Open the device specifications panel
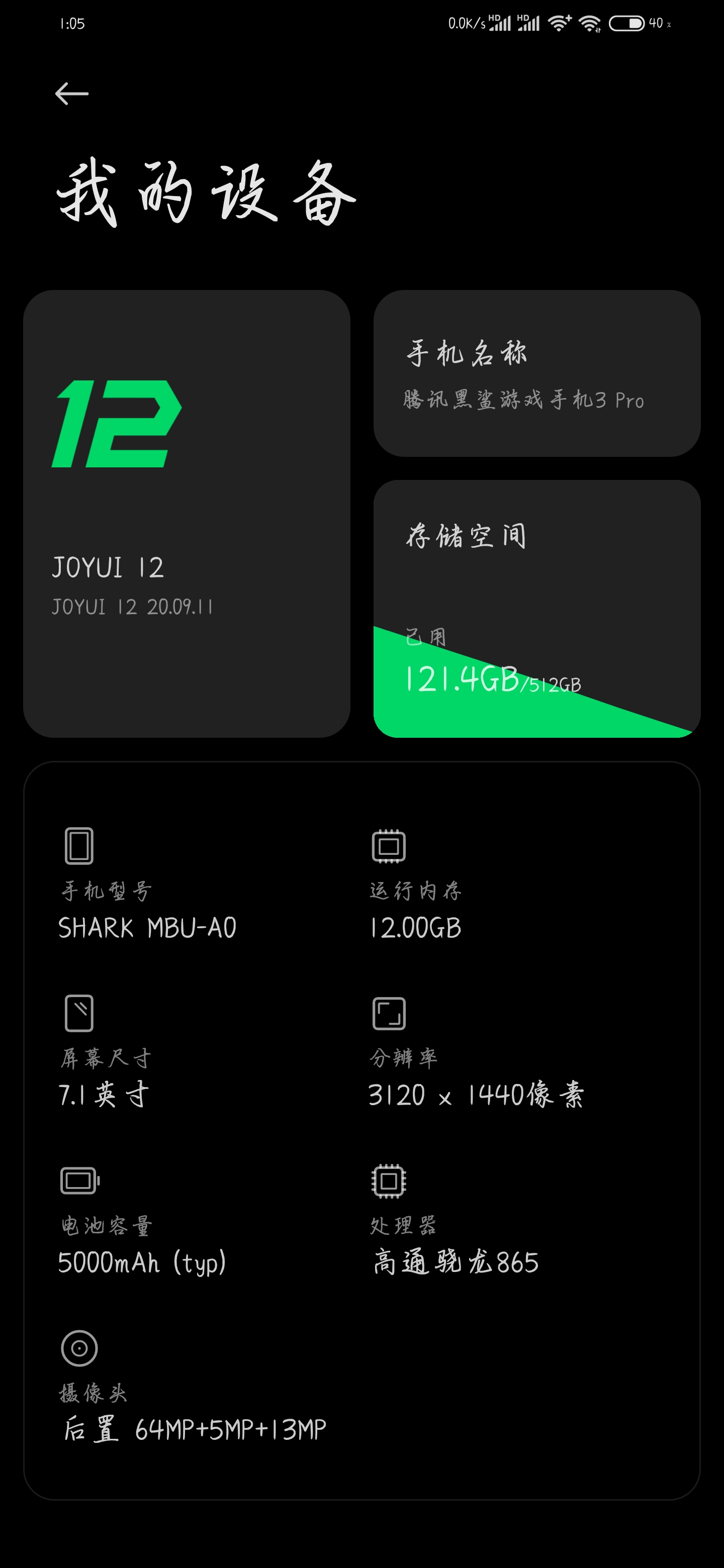The width and height of the screenshot is (724, 1568). (361, 1130)
